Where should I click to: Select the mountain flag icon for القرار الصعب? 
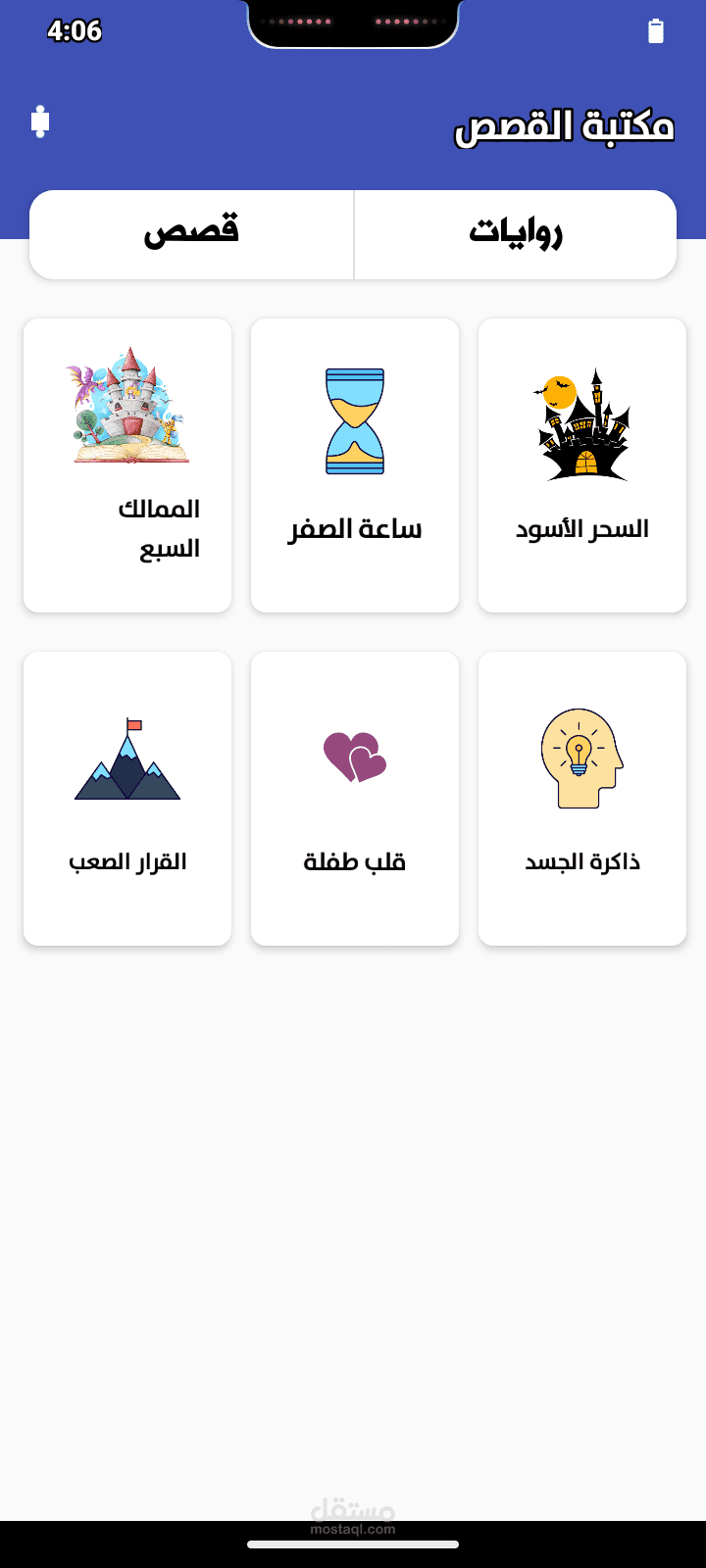126,759
